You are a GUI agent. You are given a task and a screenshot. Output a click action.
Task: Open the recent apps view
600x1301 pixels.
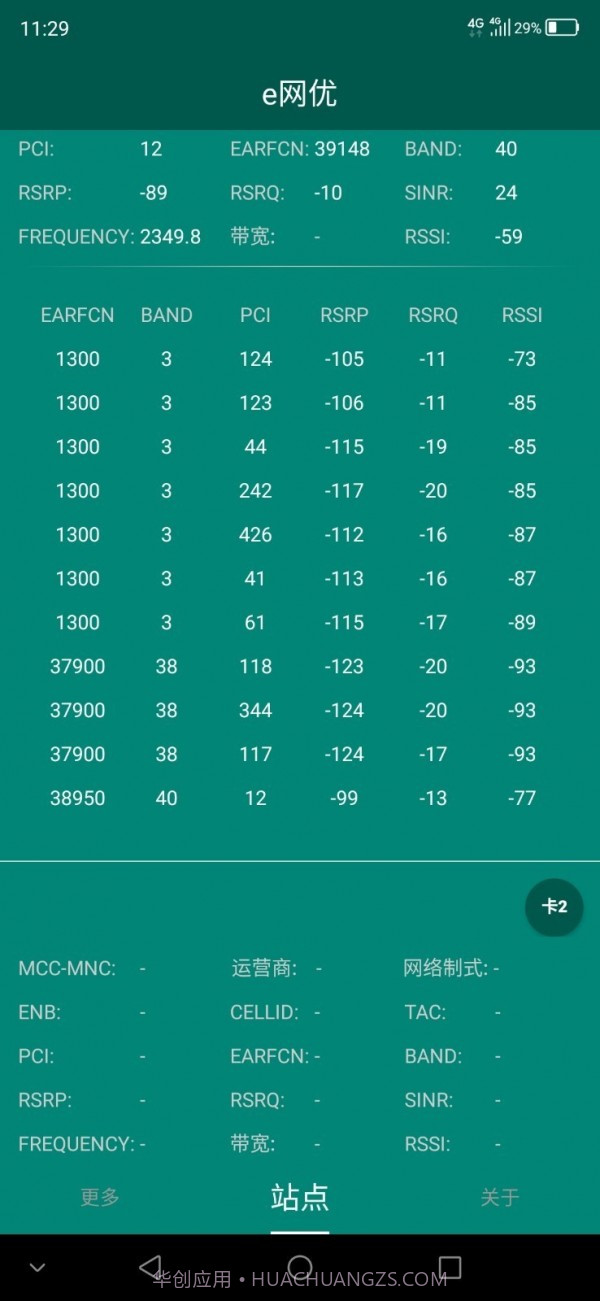pyautogui.click(x=450, y=1267)
